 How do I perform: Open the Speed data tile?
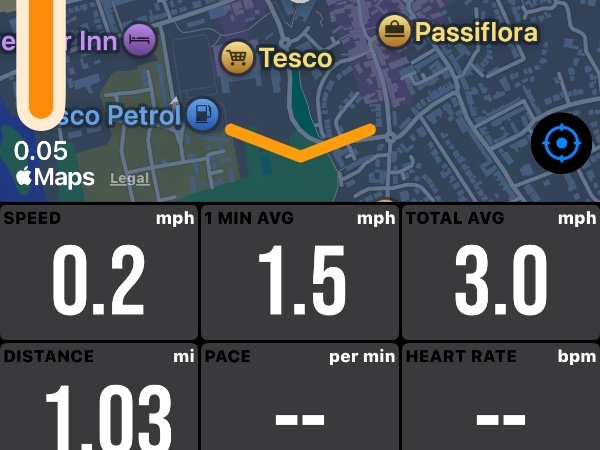pyautogui.click(x=99, y=272)
